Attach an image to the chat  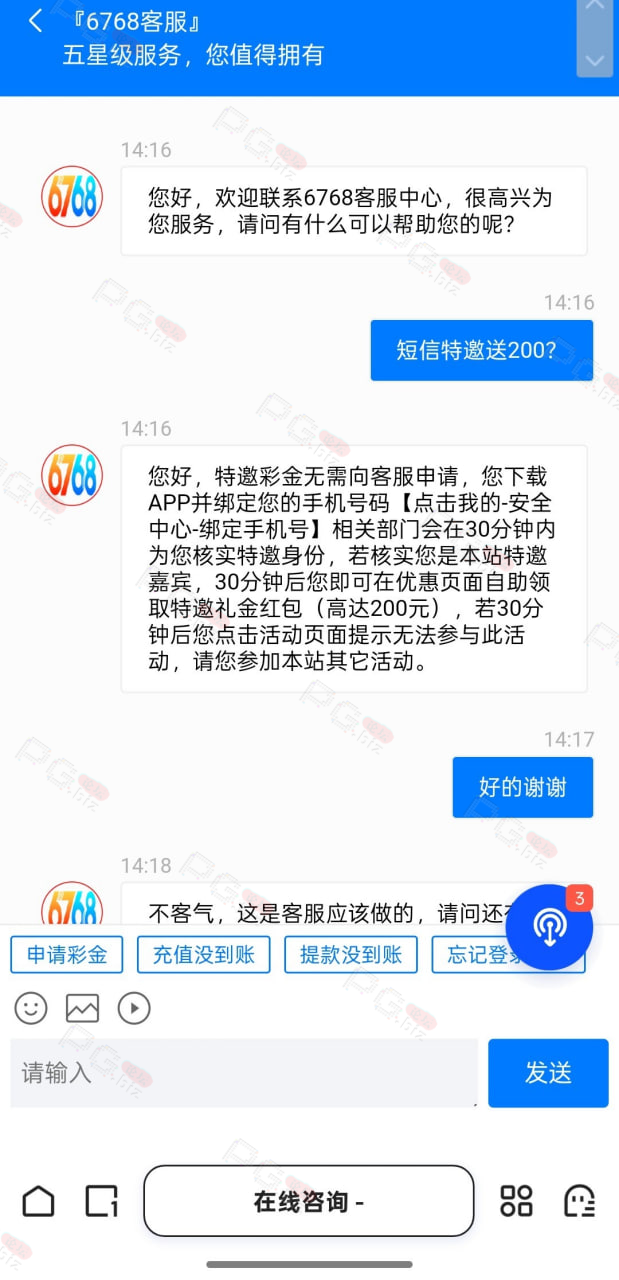tap(82, 1007)
